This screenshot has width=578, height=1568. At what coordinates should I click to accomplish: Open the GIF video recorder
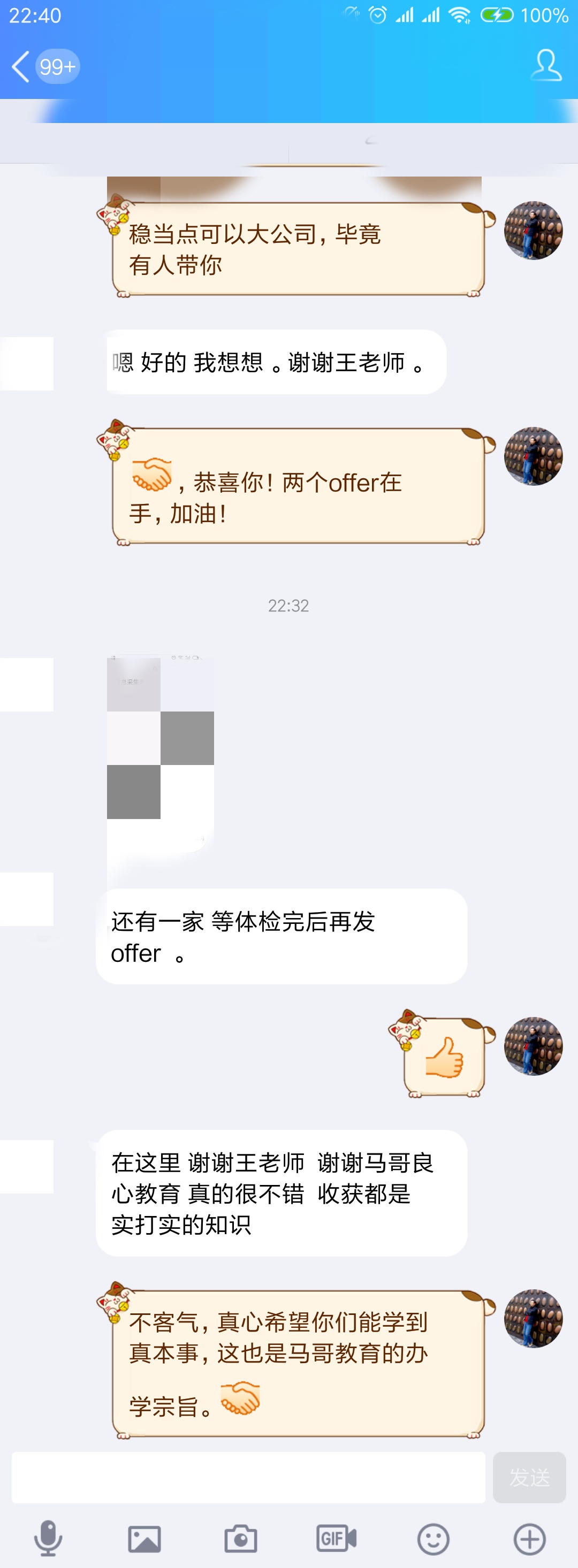(336, 1539)
